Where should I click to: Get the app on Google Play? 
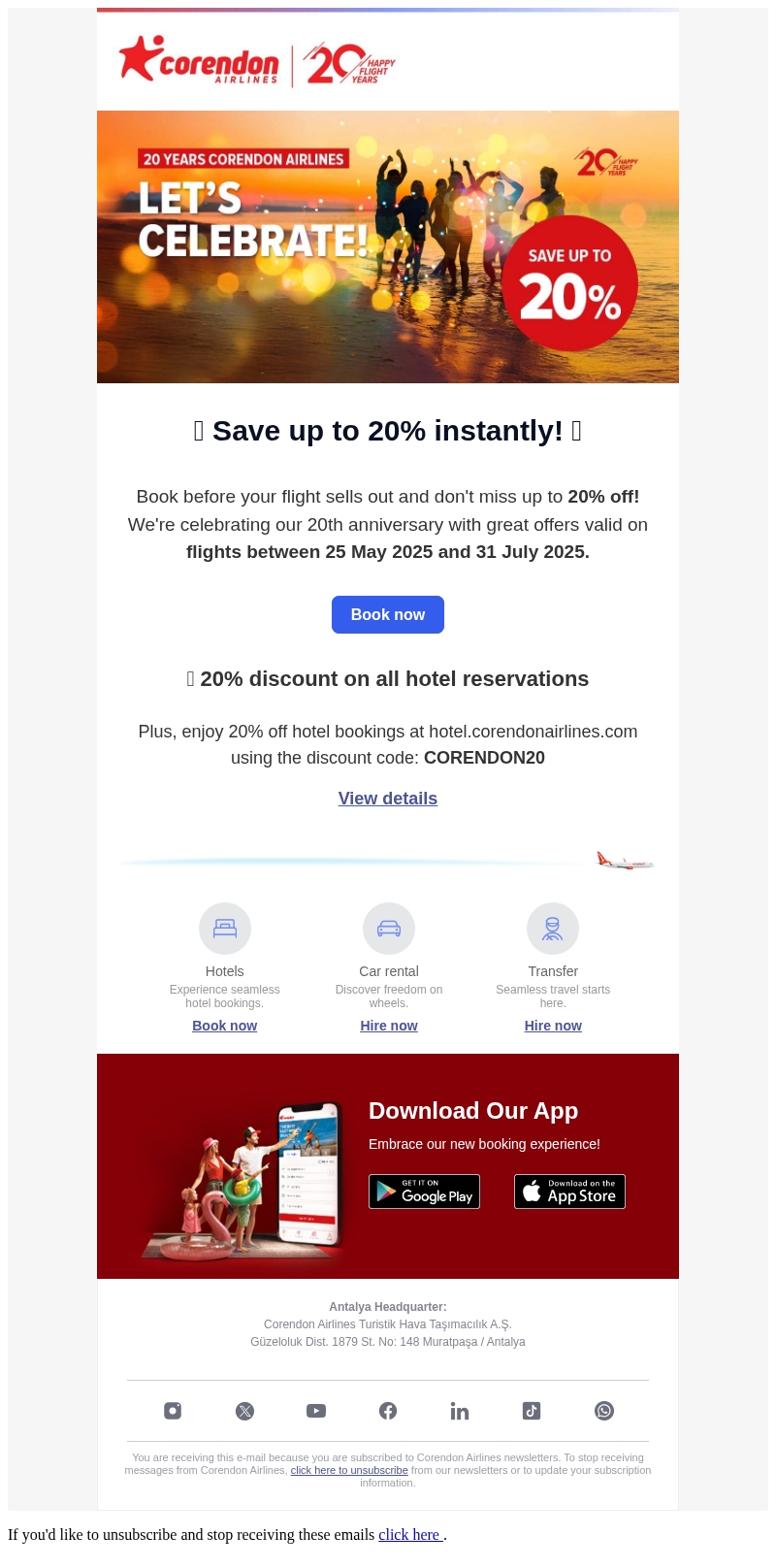click(x=424, y=1192)
